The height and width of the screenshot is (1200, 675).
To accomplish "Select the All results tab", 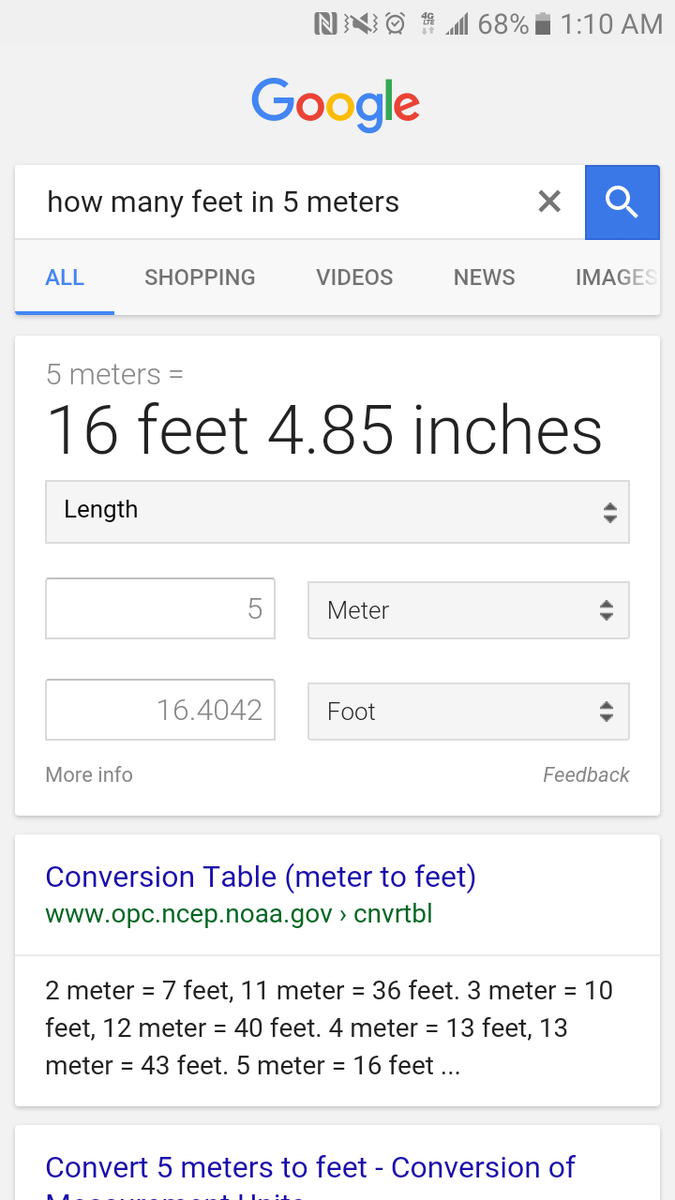I will (65, 278).
